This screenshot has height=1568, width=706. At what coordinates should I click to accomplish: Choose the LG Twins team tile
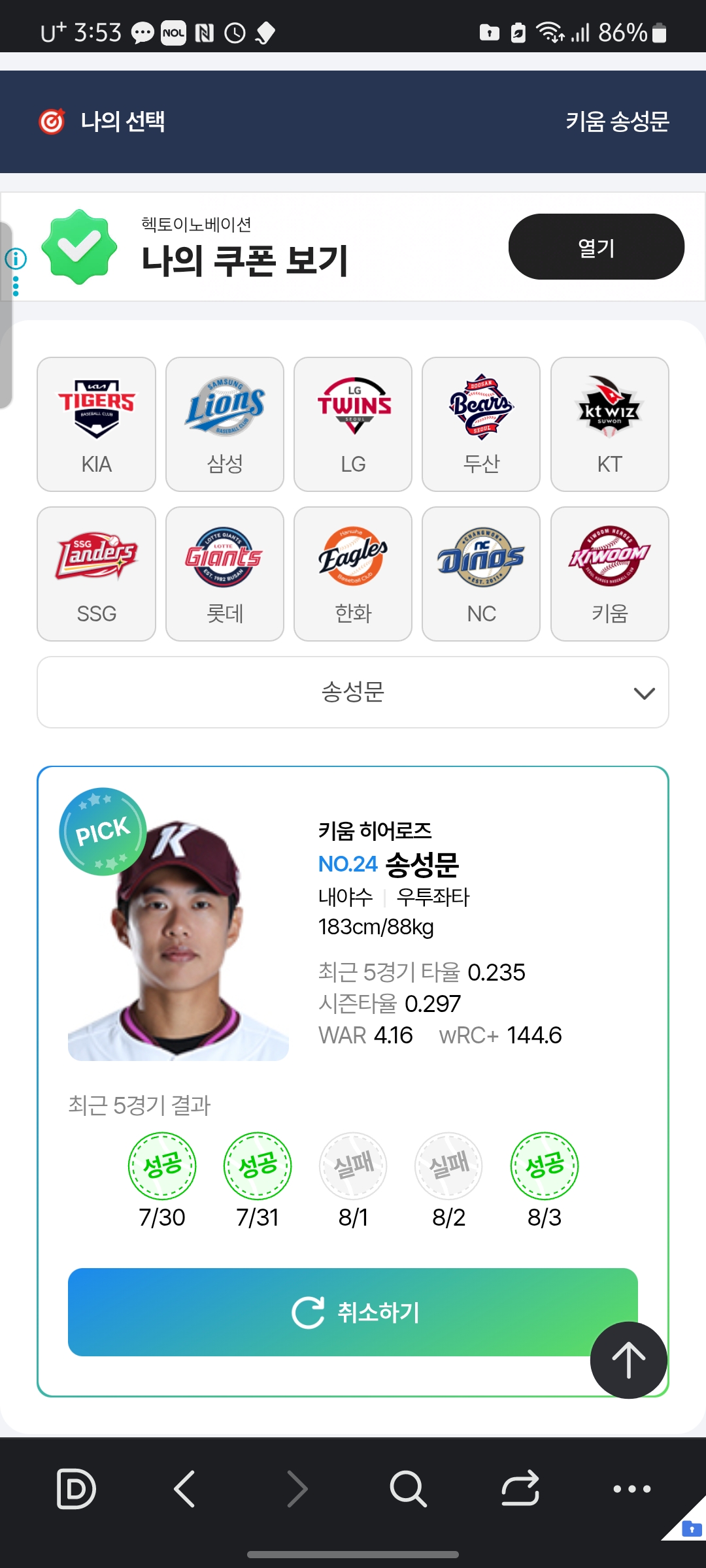(x=353, y=424)
